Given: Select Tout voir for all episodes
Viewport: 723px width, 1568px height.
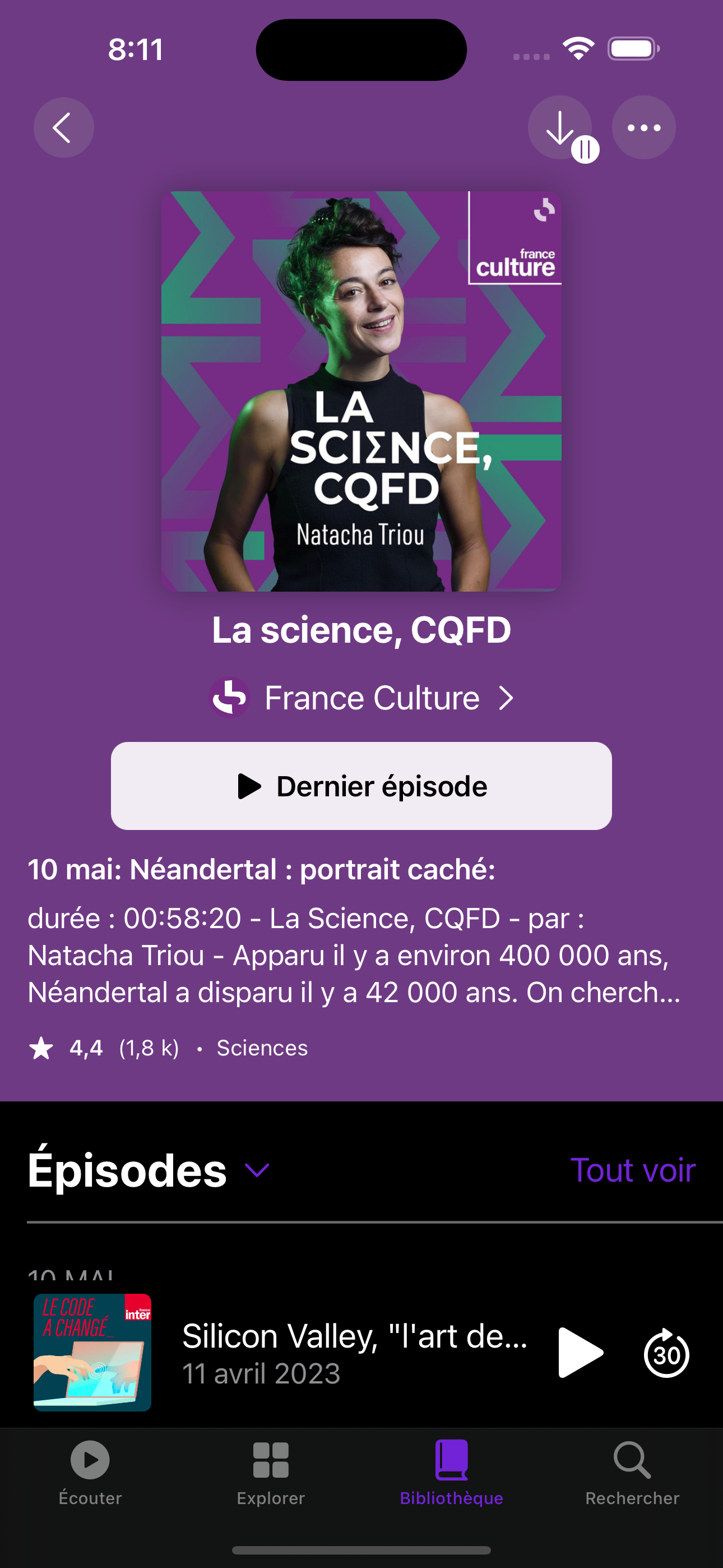Looking at the screenshot, I should click(632, 1170).
